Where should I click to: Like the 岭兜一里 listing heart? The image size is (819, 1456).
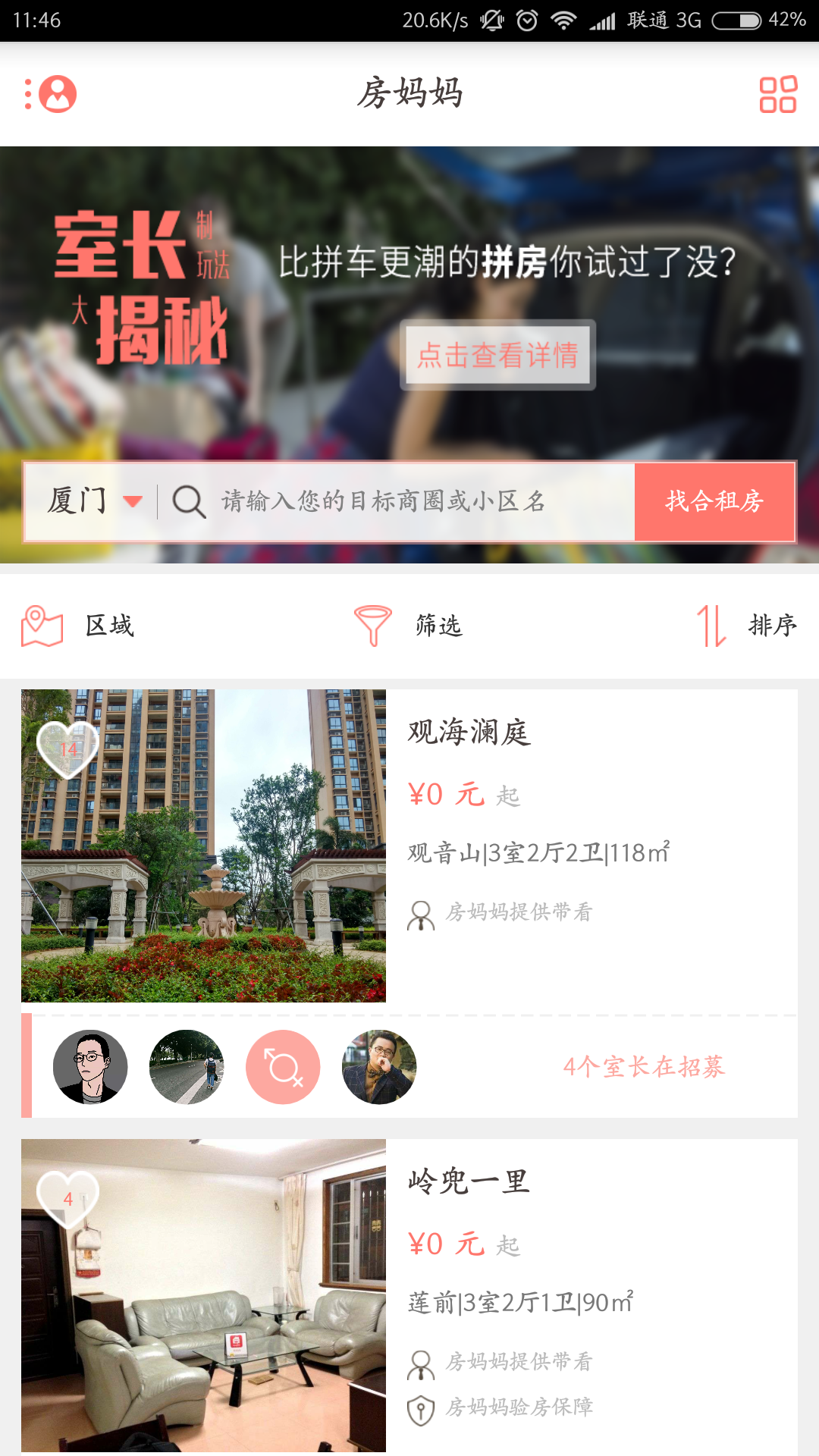pos(68,1198)
